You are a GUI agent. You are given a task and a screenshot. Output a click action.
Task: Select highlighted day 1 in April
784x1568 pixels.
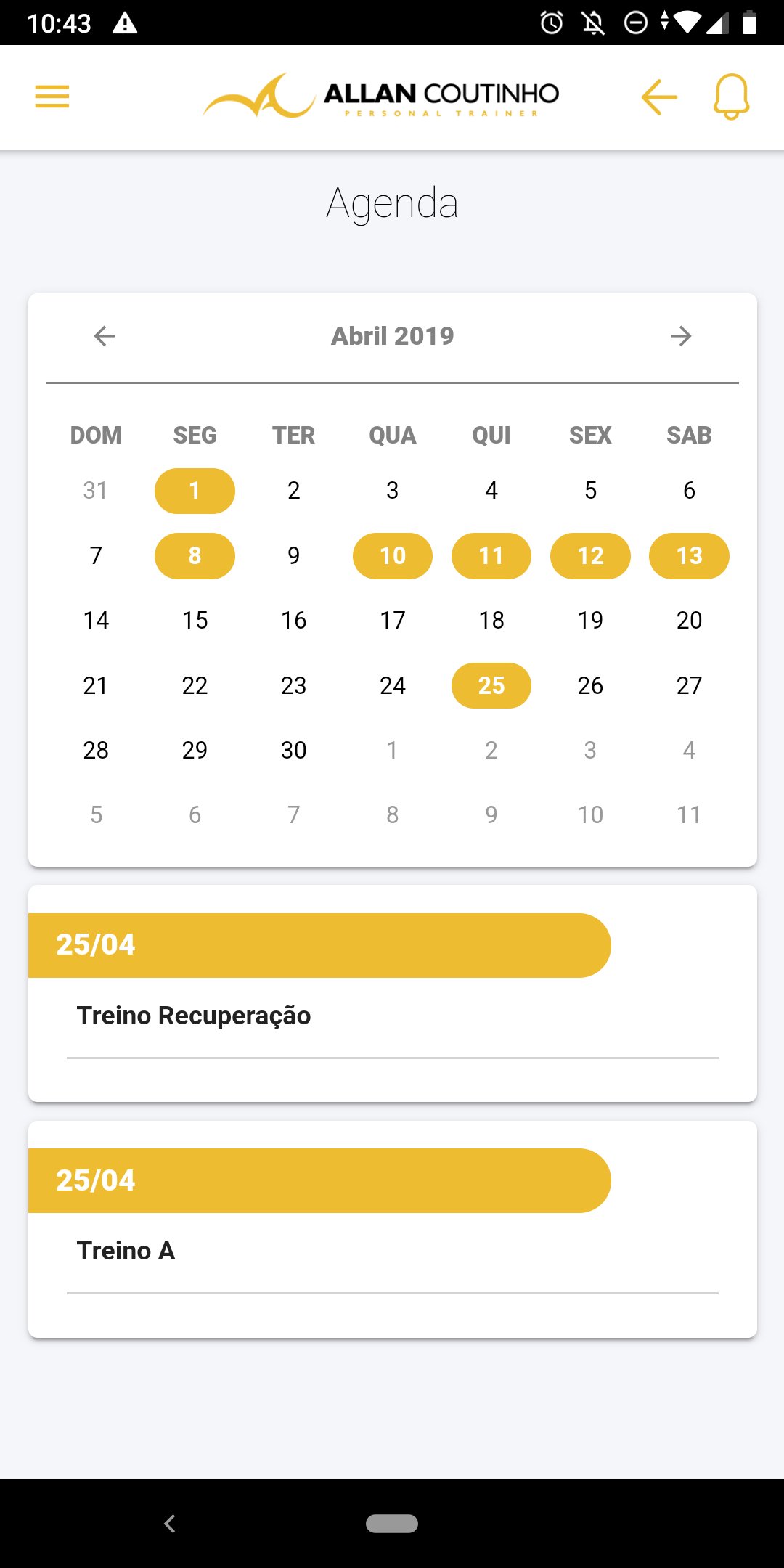tap(195, 491)
